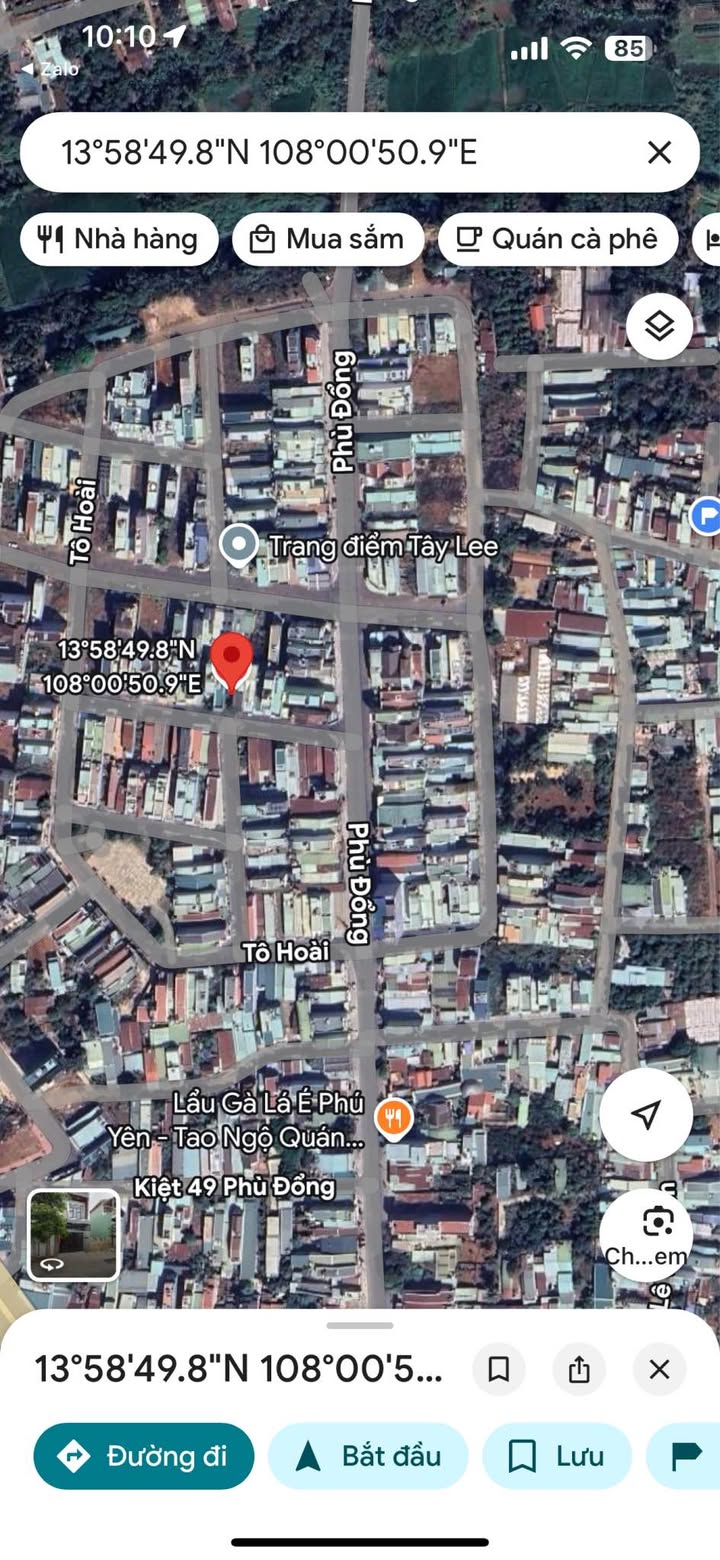Save the place with Lưu button
Screen dimensions: 720x1560
[x=557, y=1456]
